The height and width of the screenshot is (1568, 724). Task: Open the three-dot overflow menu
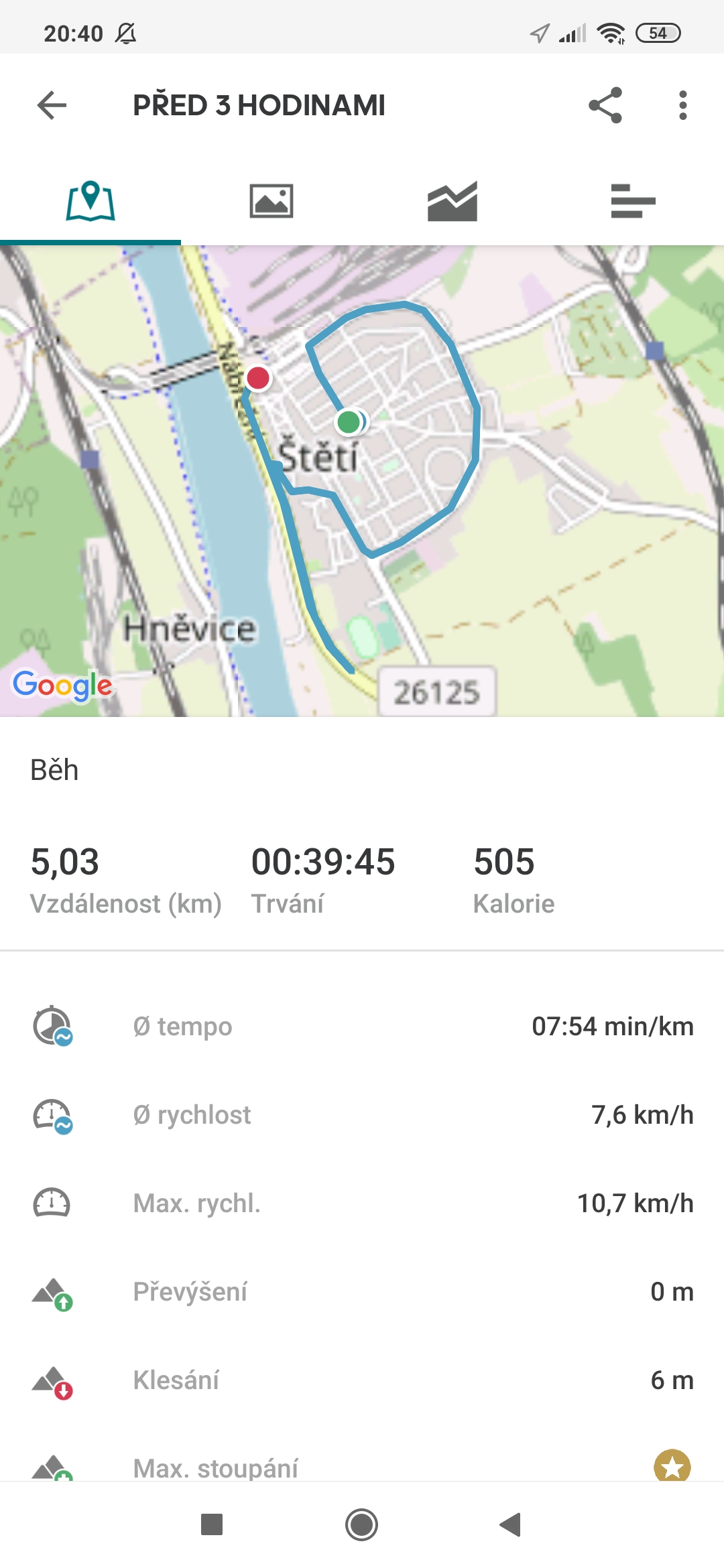tap(682, 105)
